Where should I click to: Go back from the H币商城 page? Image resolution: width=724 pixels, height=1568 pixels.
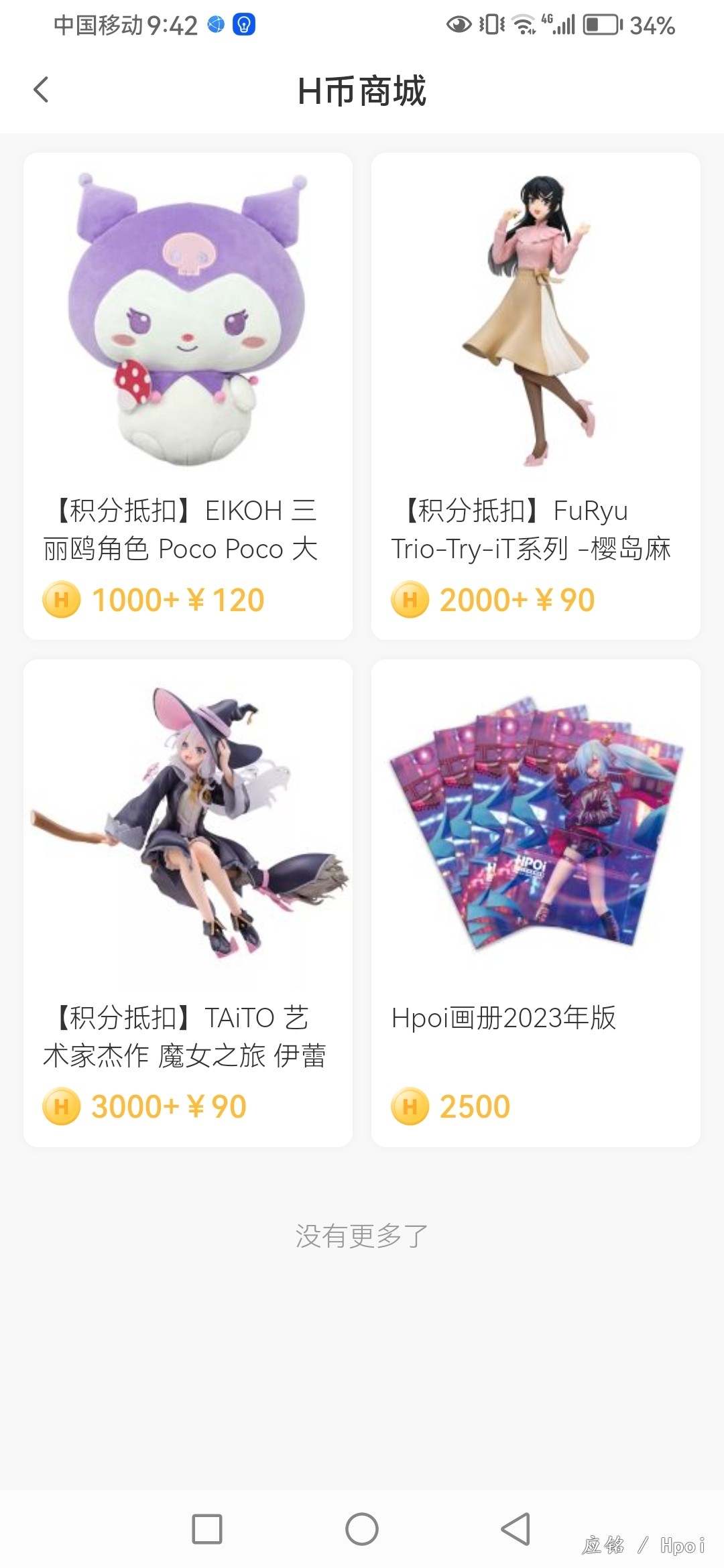[41, 90]
